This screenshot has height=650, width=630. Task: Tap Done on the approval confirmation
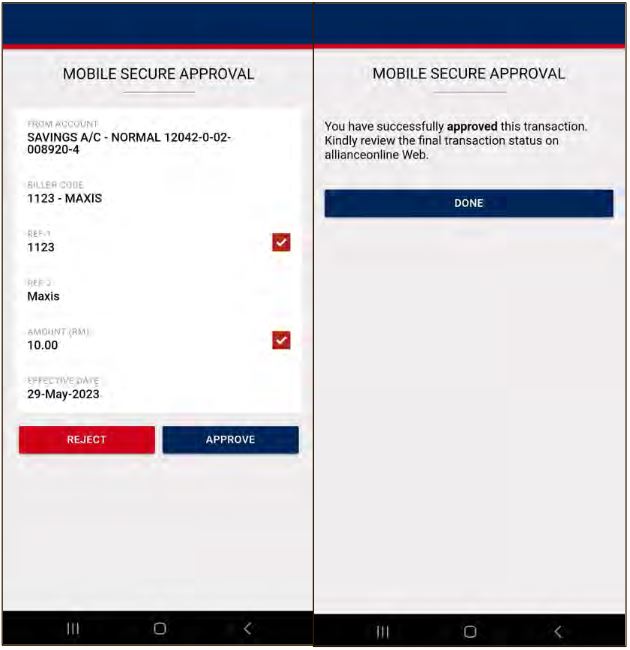pyautogui.click(x=468, y=203)
